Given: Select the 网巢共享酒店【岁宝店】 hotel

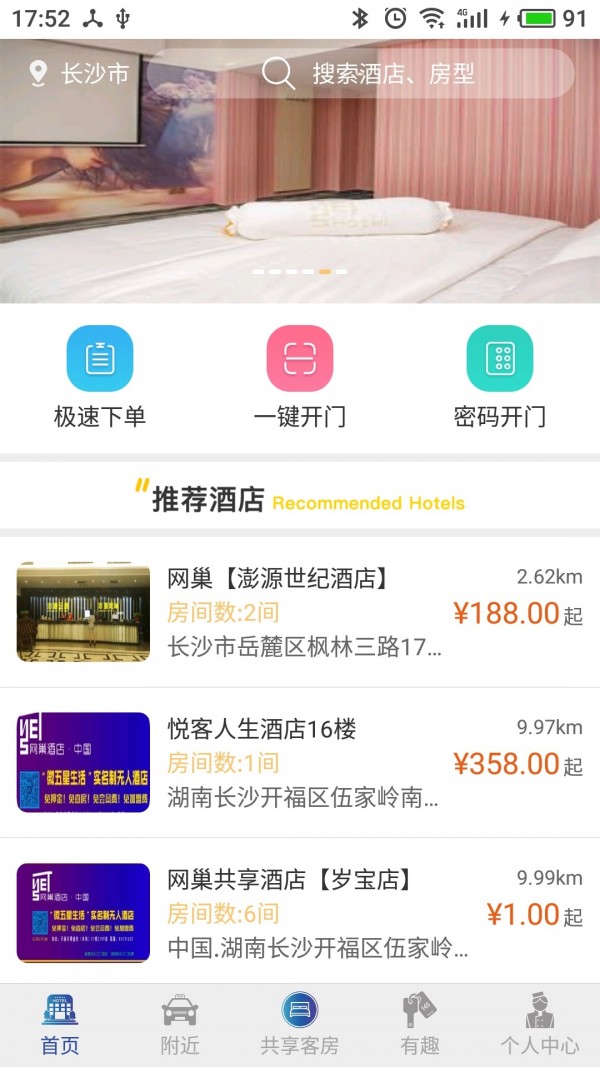Looking at the screenshot, I should [300, 912].
